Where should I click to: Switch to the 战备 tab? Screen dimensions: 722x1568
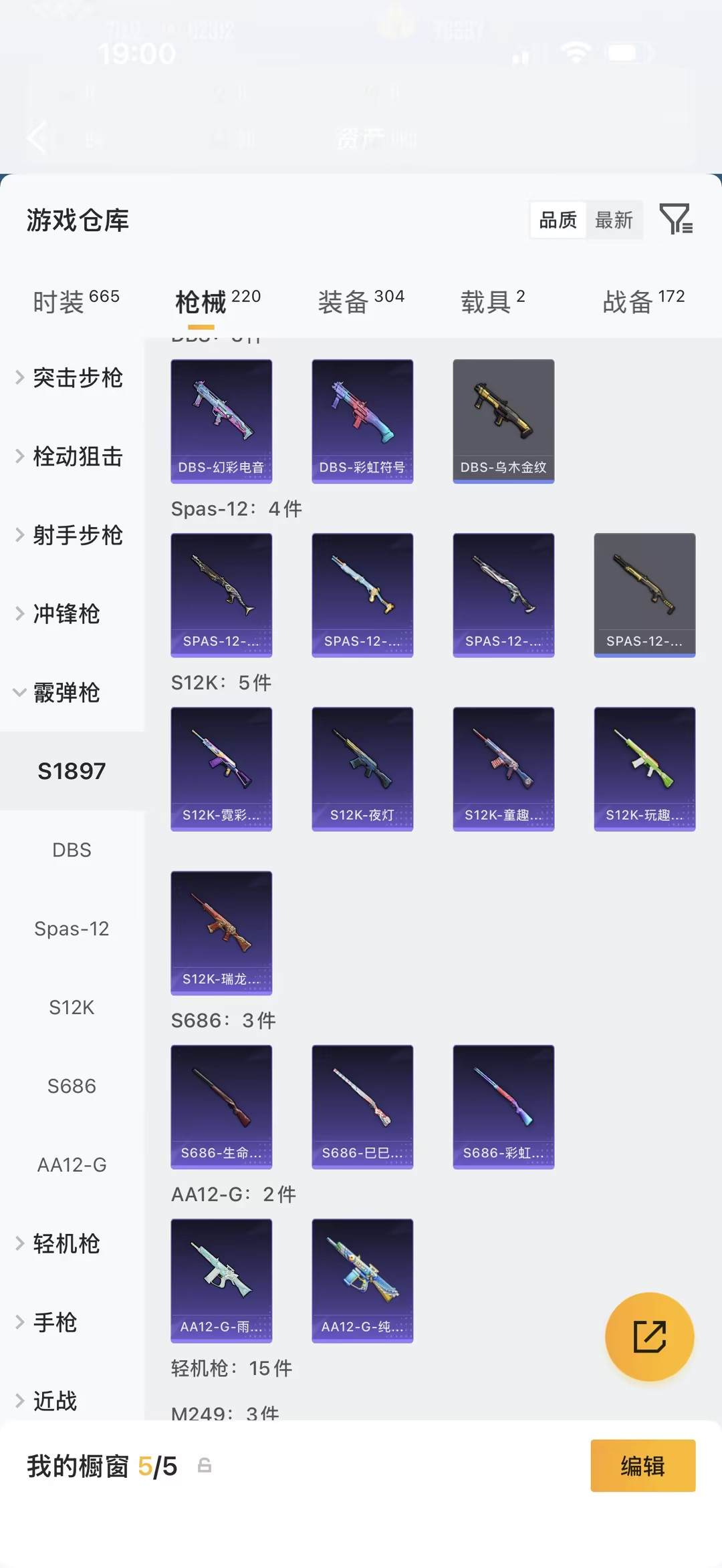643,301
